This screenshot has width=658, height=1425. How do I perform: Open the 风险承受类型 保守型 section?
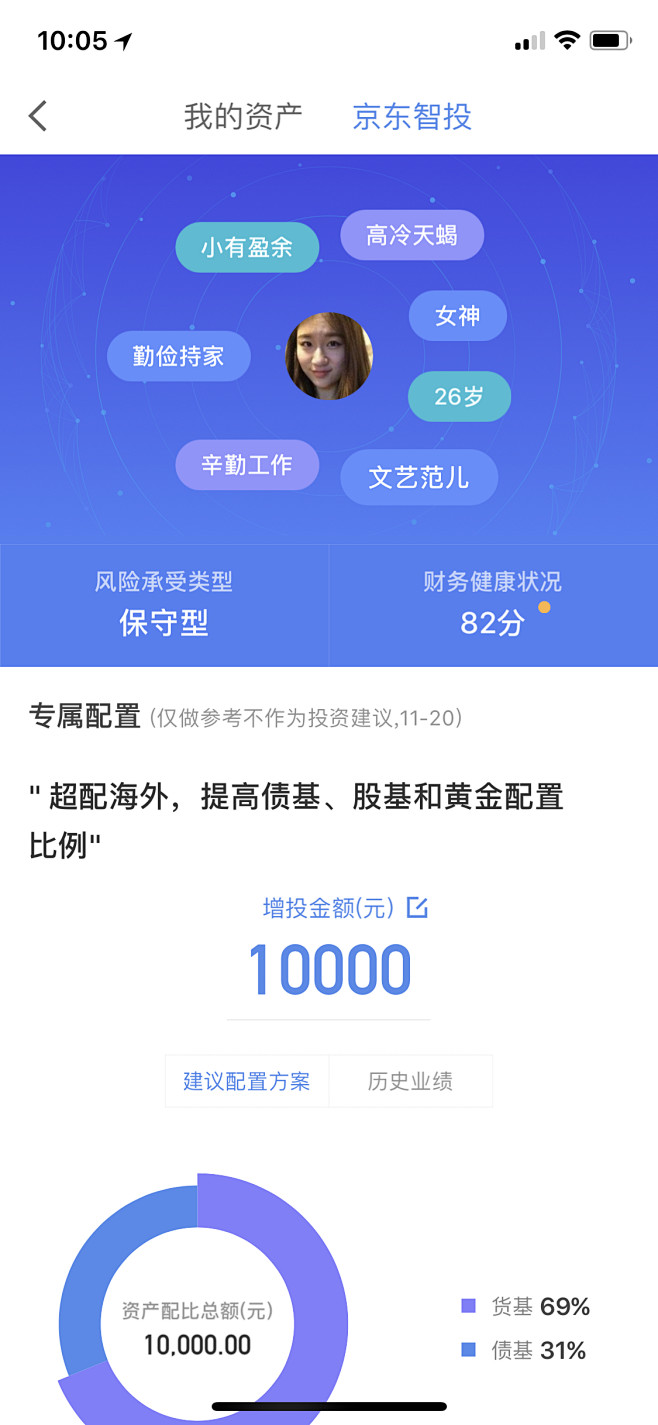(x=164, y=606)
